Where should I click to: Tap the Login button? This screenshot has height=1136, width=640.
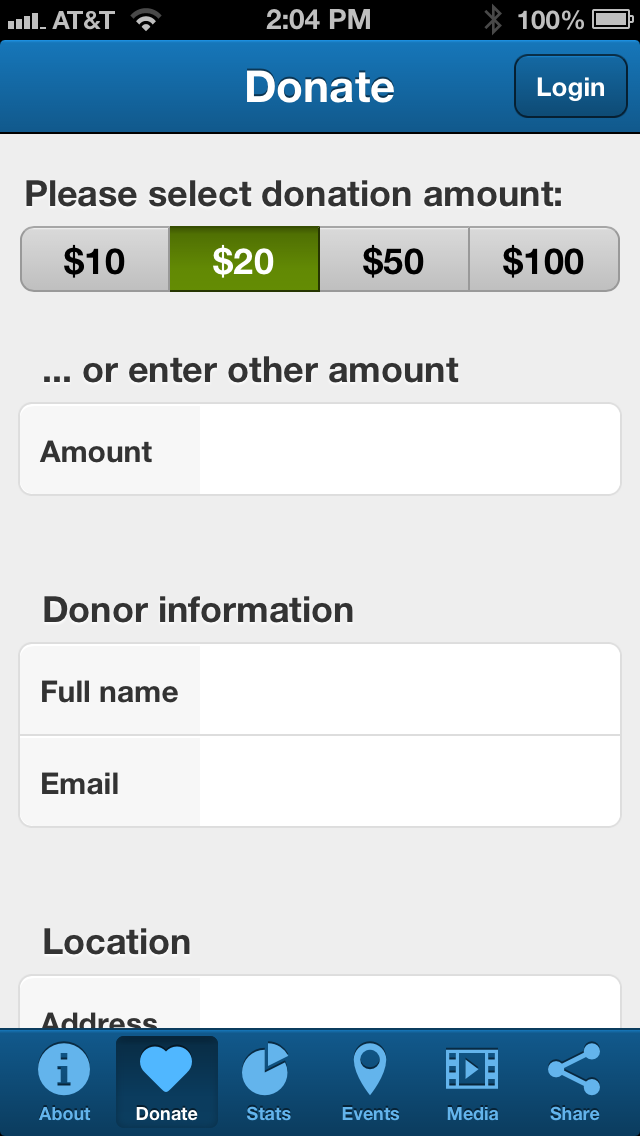(x=570, y=87)
